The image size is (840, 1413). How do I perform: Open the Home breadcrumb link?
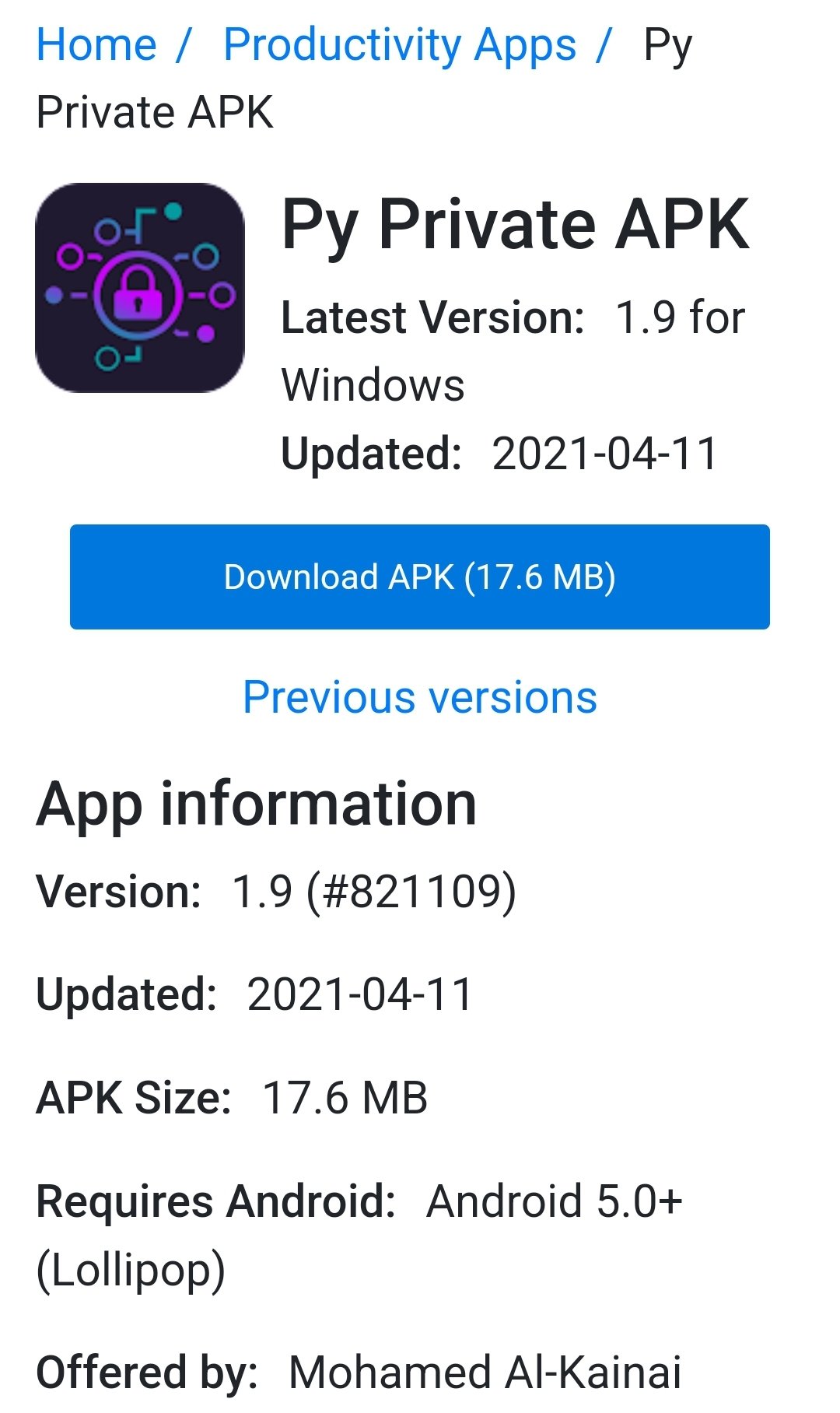coord(96,45)
